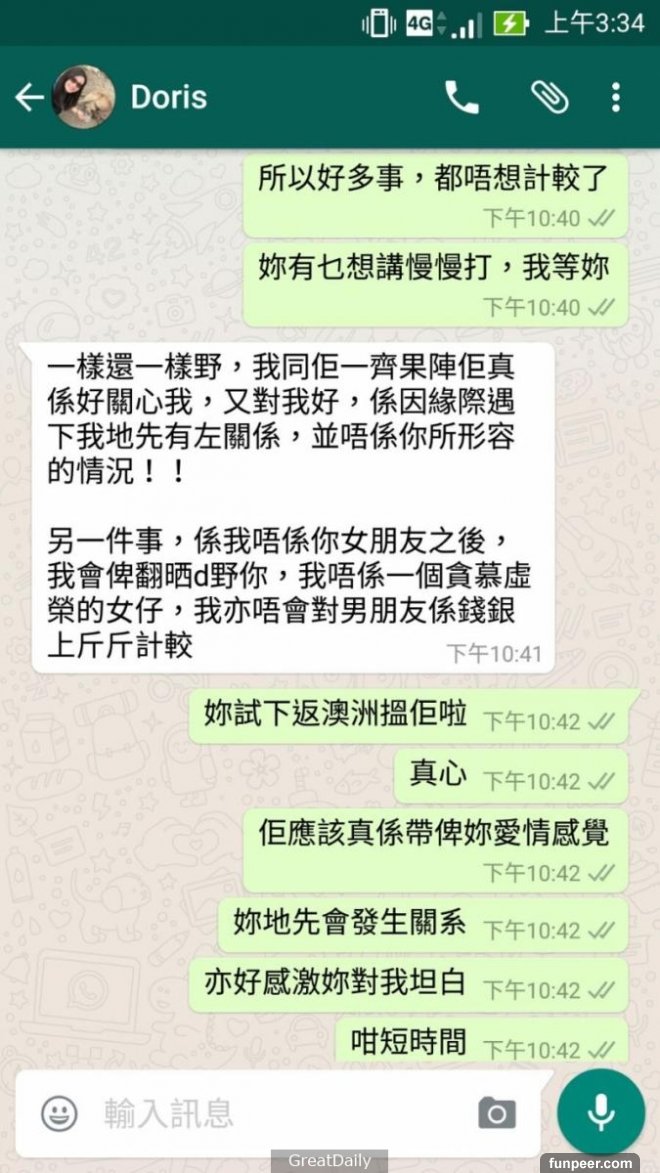This screenshot has width=660, height=1173.
Task: Open the emoji picker
Action: click(x=59, y=1112)
